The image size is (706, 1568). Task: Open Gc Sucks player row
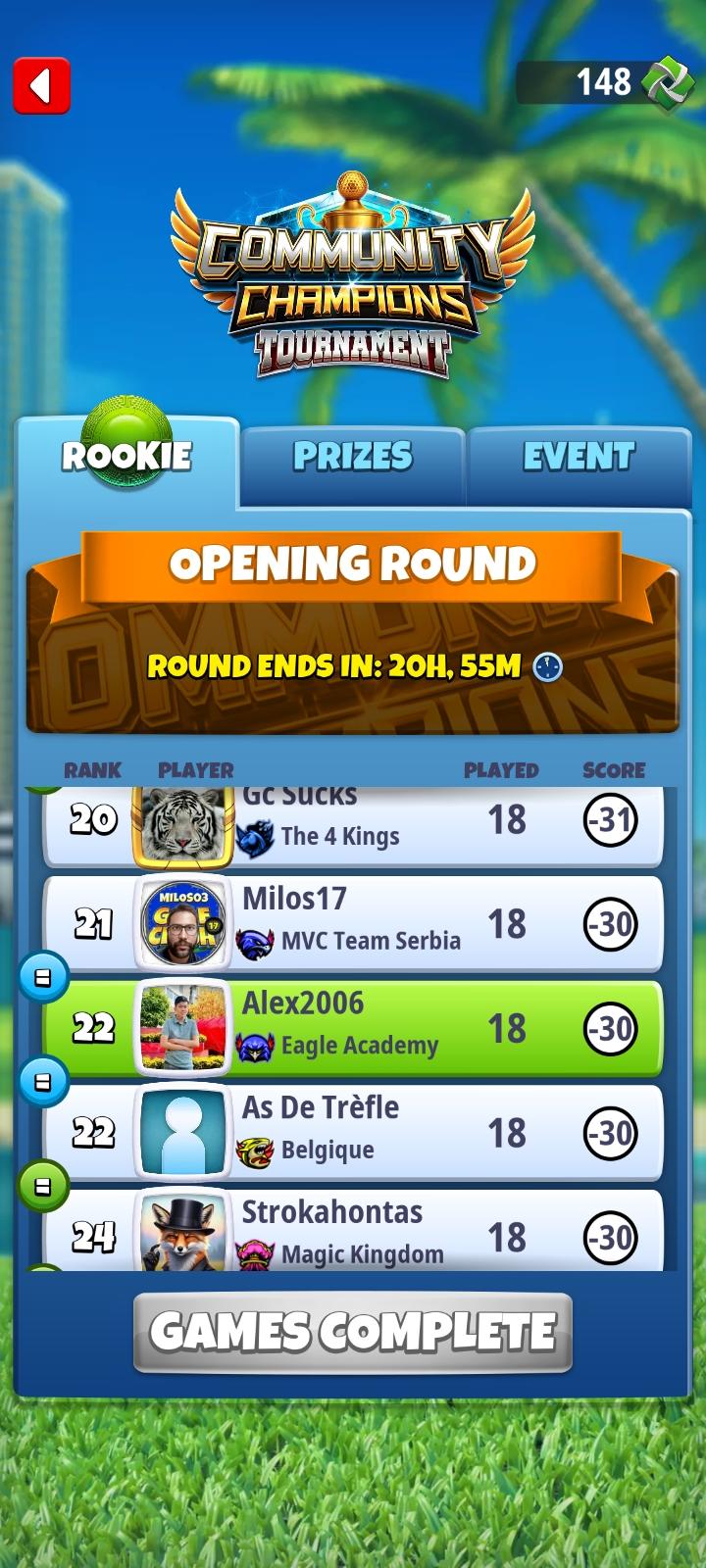point(353,825)
